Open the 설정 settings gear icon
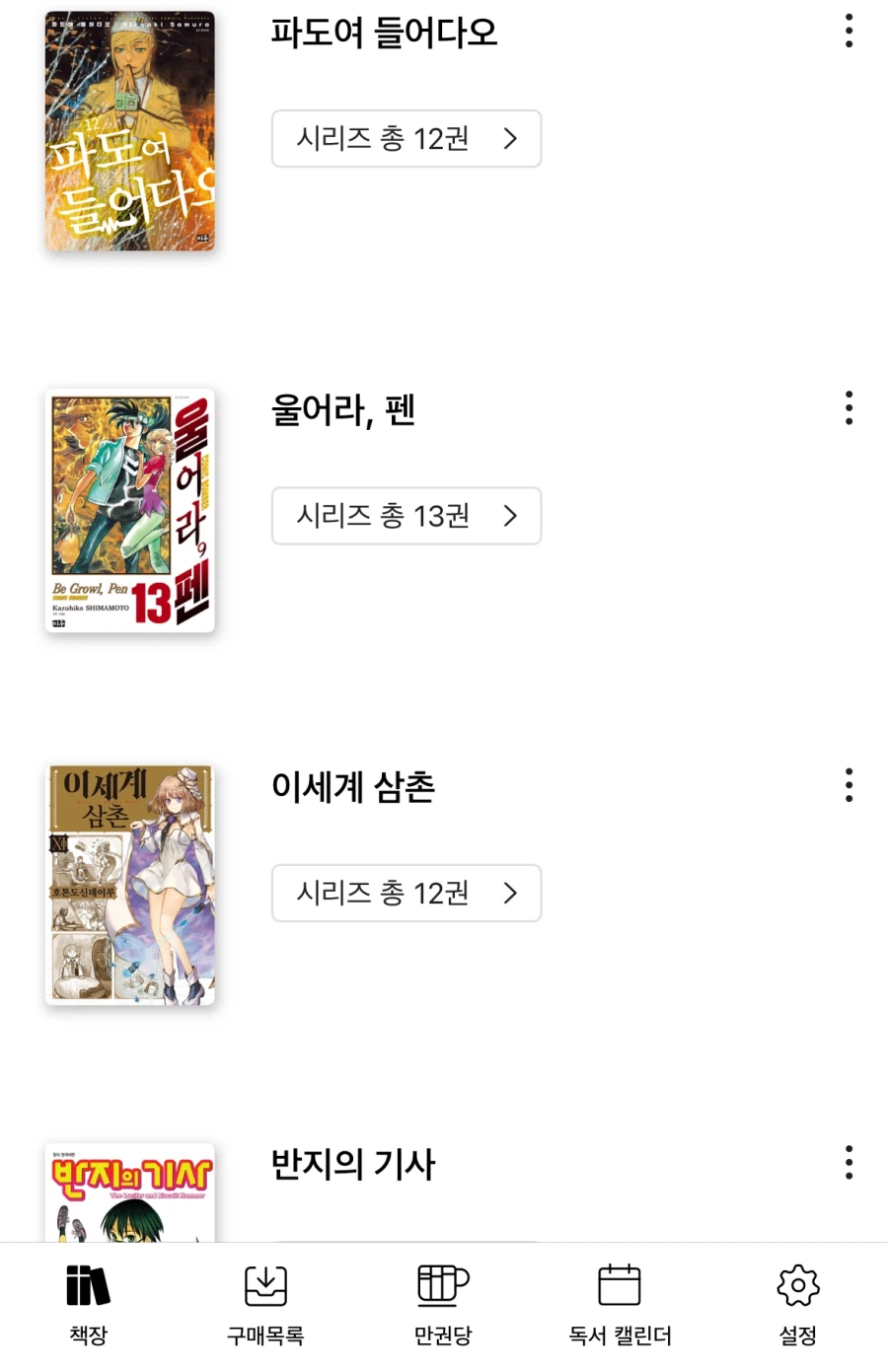The image size is (888, 1372). click(797, 1300)
